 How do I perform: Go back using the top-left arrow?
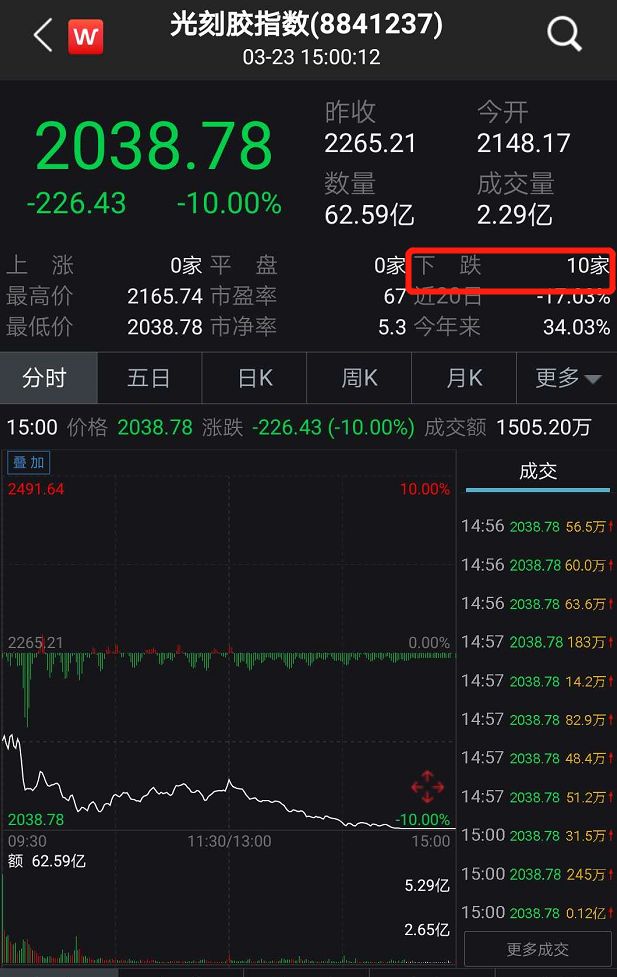coord(42,36)
